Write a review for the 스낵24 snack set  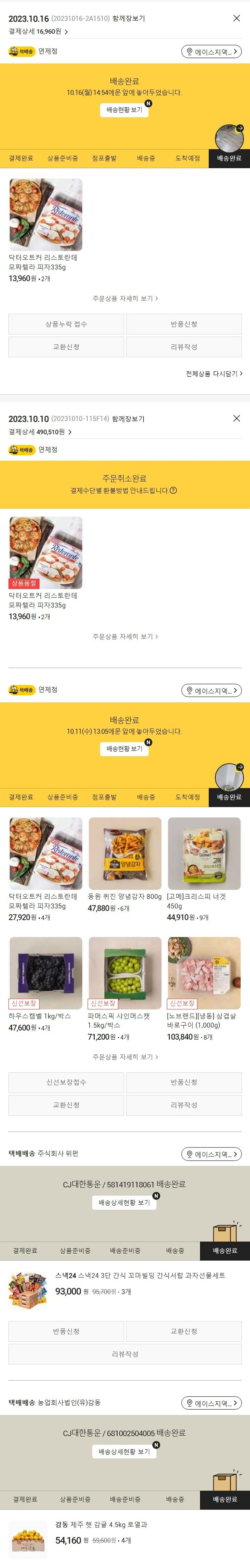click(125, 1354)
